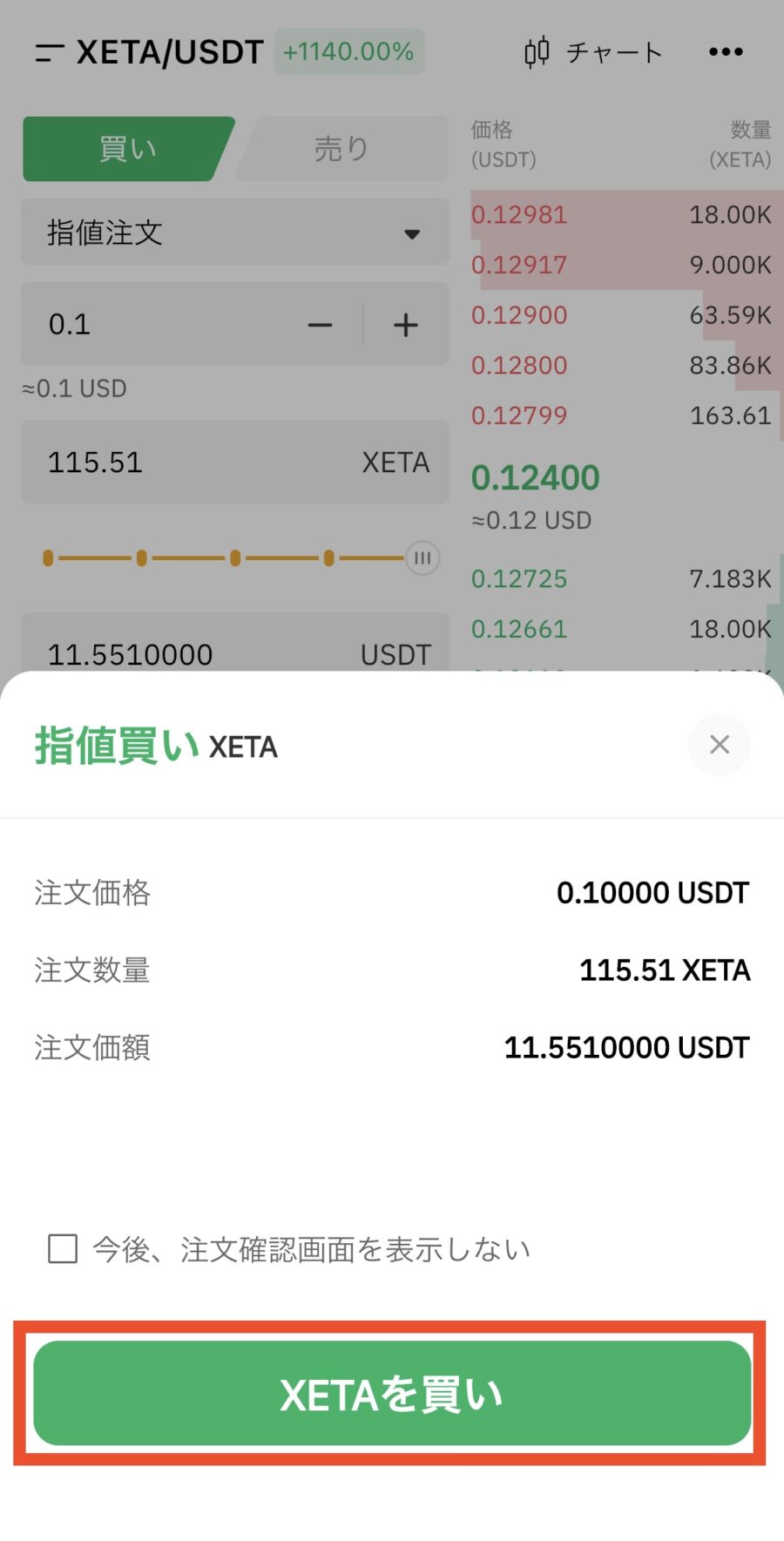This screenshot has width=784, height=1541.
Task: Confirm the order with XETAを買い button
Action: (392, 1393)
